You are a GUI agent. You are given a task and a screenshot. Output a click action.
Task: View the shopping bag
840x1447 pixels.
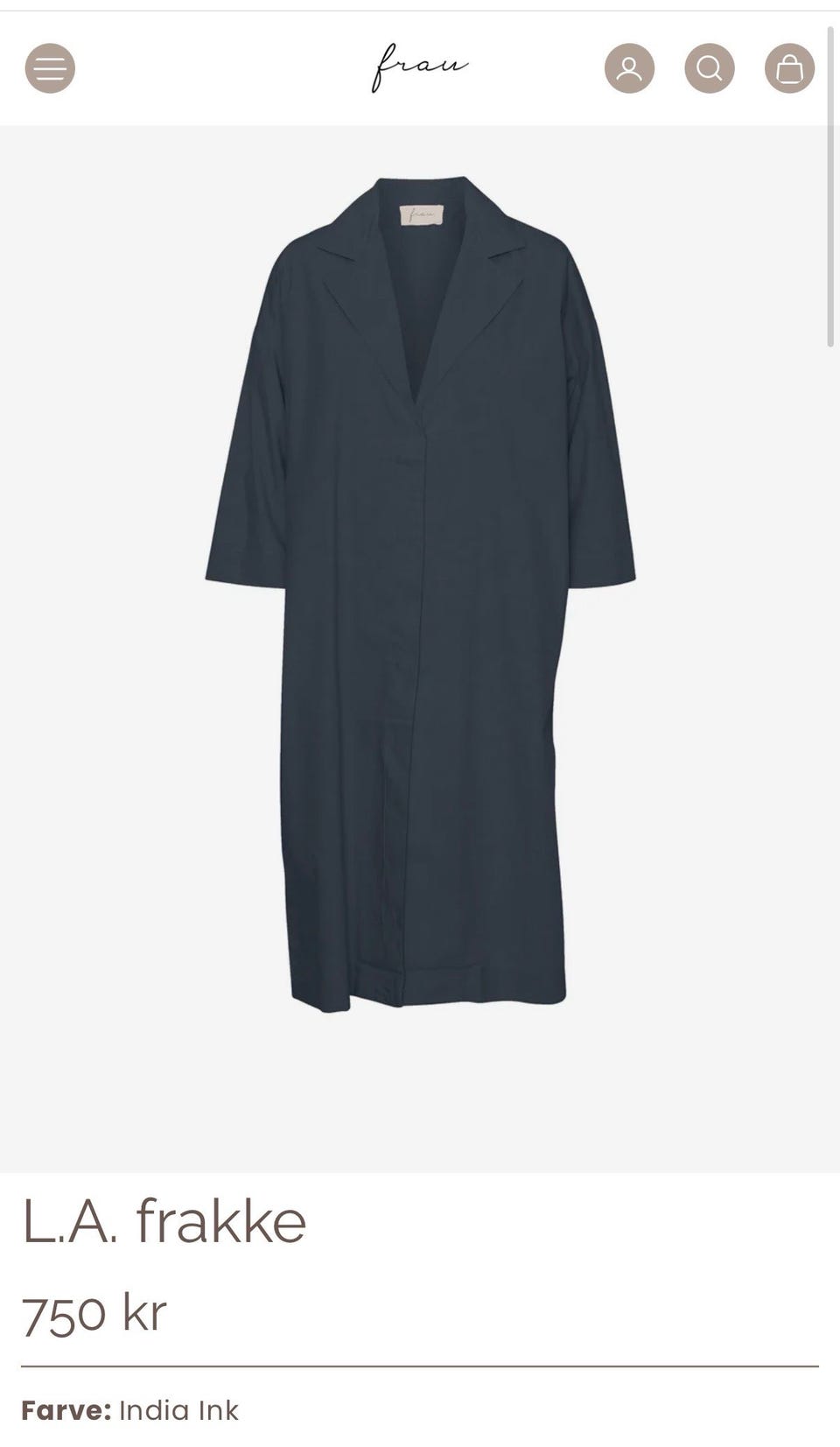(789, 68)
